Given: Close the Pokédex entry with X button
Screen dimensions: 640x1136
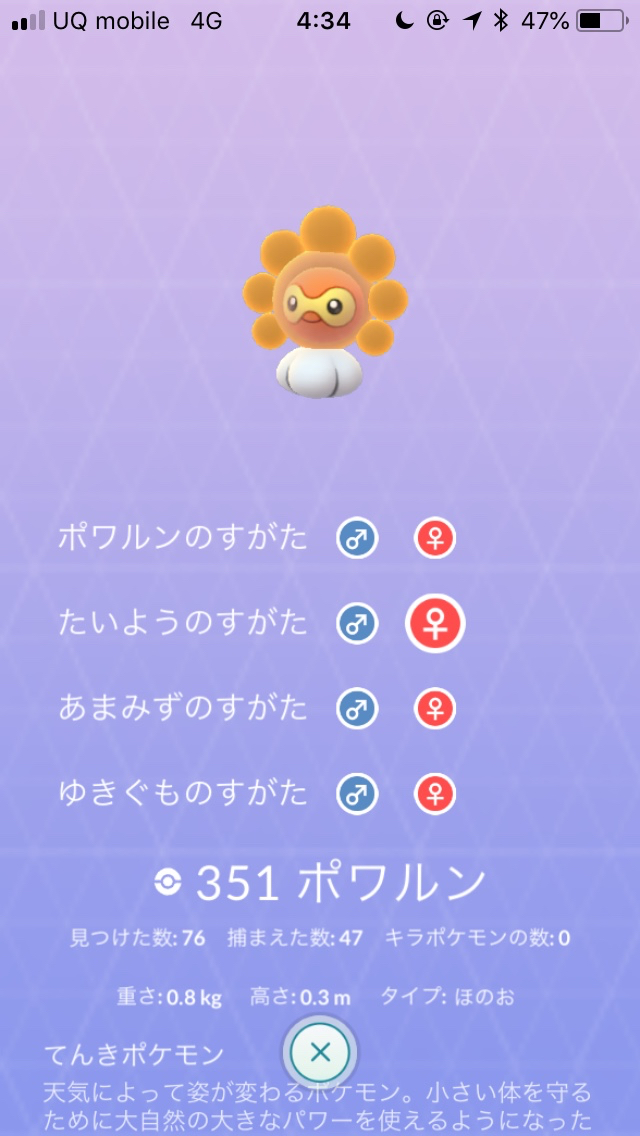Looking at the screenshot, I should tap(320, 1051).
